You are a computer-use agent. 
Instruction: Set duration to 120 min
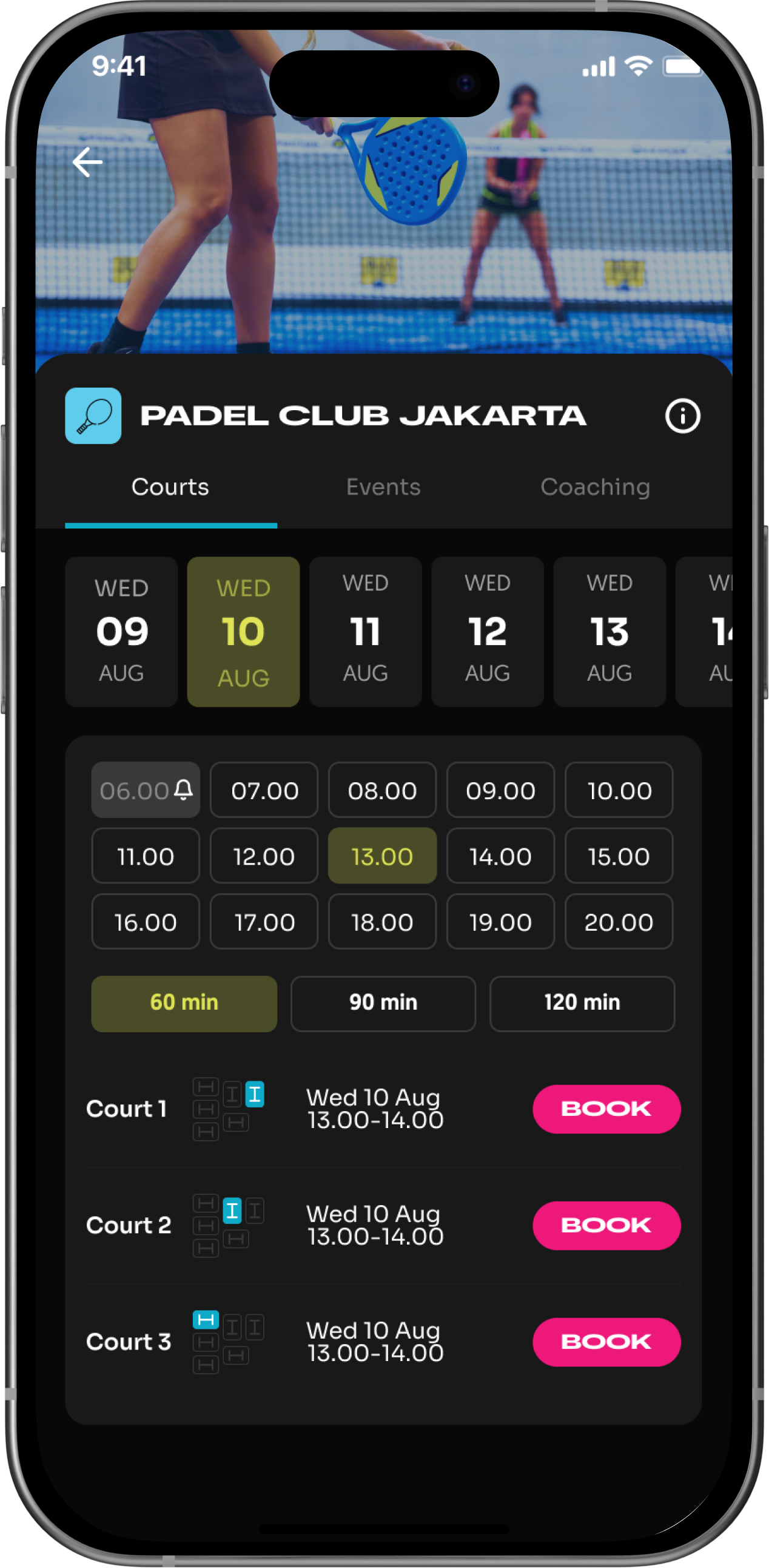(x=582, y=1003)
